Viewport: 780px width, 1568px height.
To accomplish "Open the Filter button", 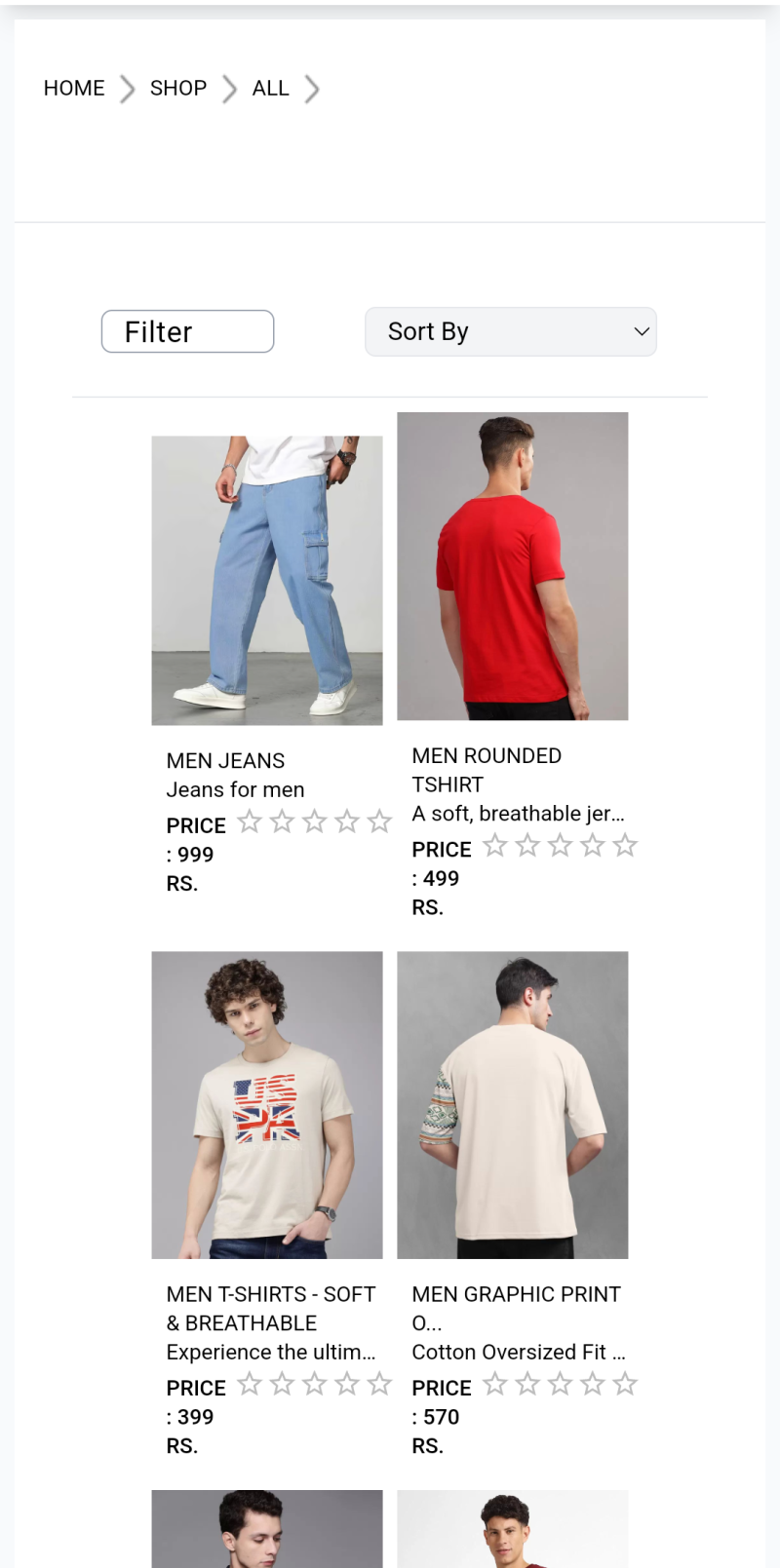I will (187, 331).
